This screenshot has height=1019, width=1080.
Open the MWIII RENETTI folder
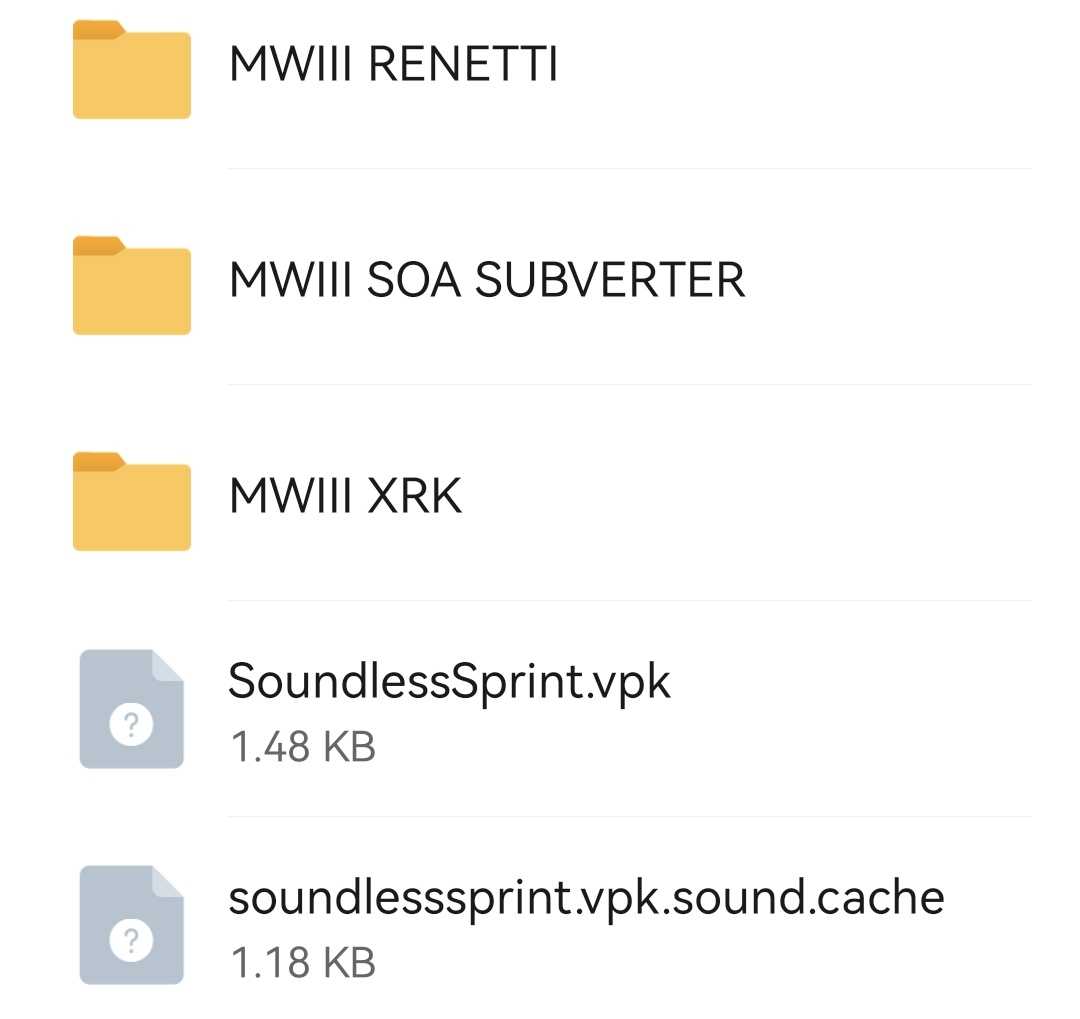(393, 66)
